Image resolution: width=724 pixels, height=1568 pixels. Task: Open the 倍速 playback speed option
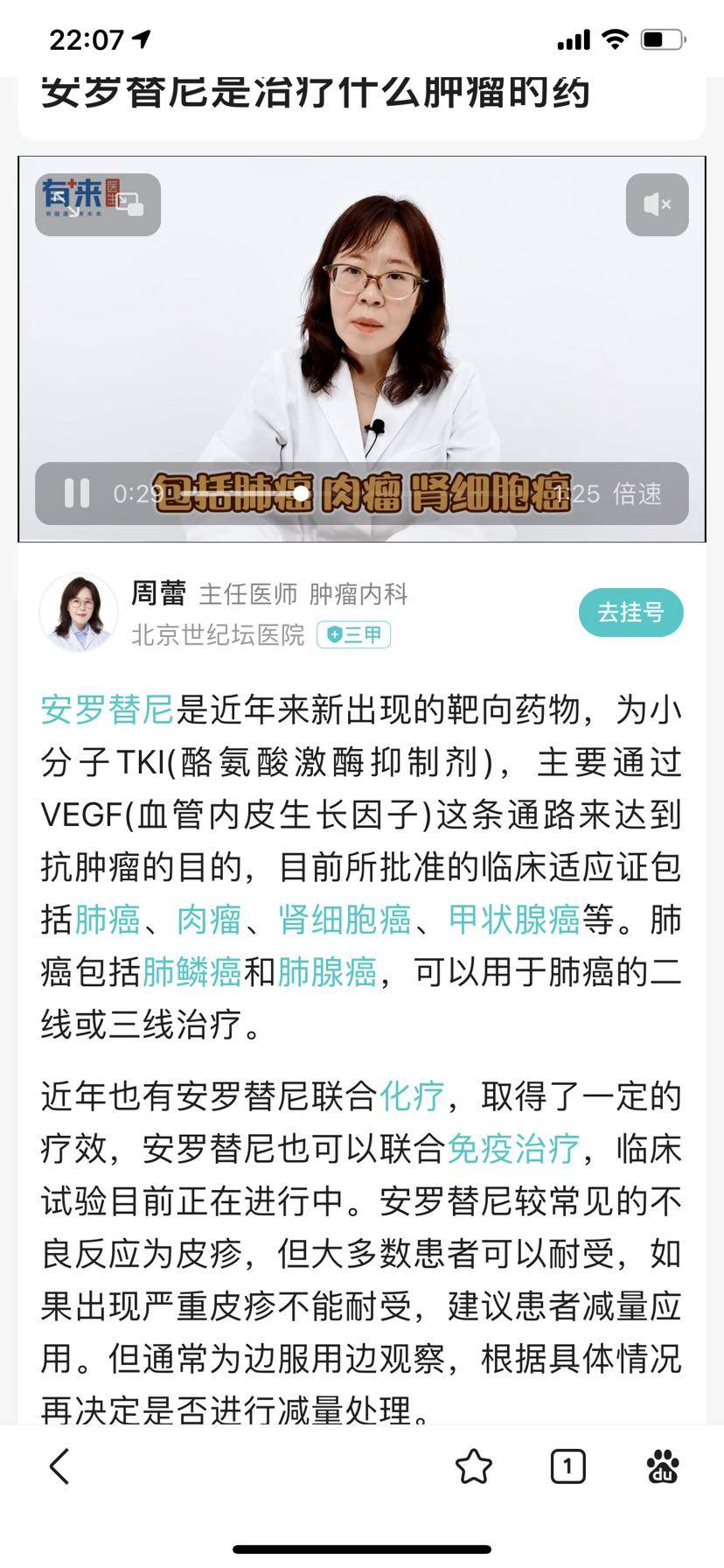[x=637, y=494]
